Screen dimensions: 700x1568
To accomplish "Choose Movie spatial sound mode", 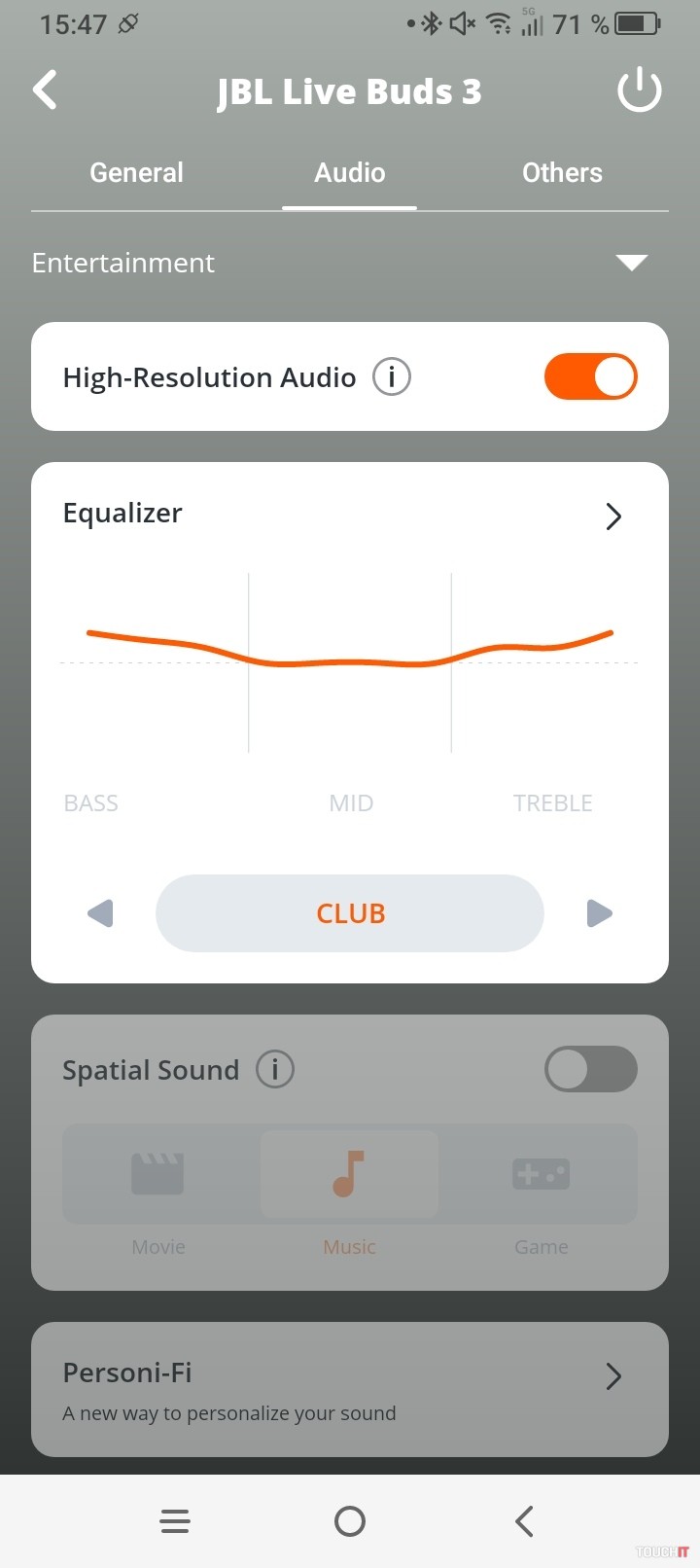I will (x=158, y=1187).
